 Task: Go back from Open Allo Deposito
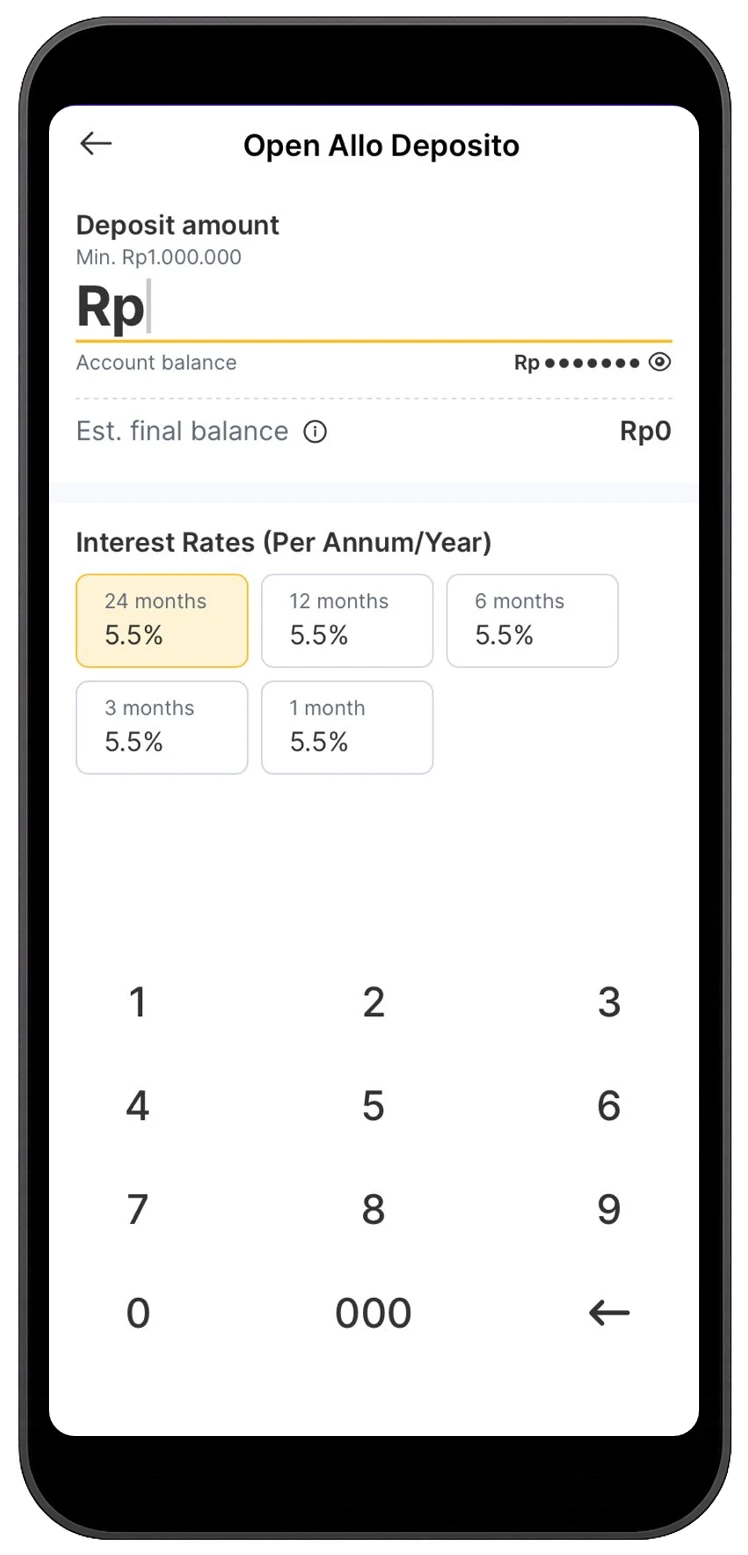[96, 144]
